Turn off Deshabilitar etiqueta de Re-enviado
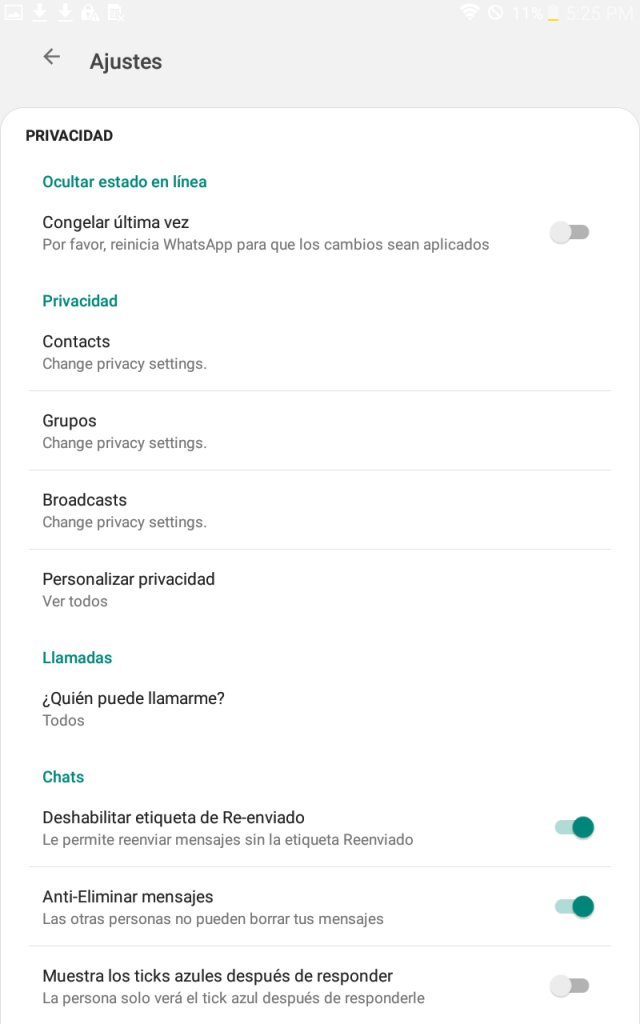640x1024 pixels. pyautogui.click(x=574, y=827)
